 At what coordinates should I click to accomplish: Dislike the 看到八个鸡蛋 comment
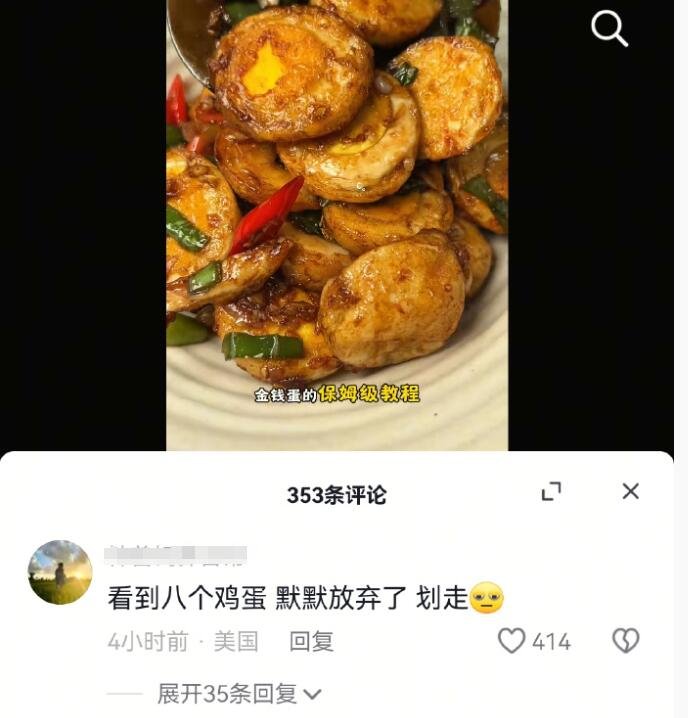pyautogui.click(x=626, y=641)
